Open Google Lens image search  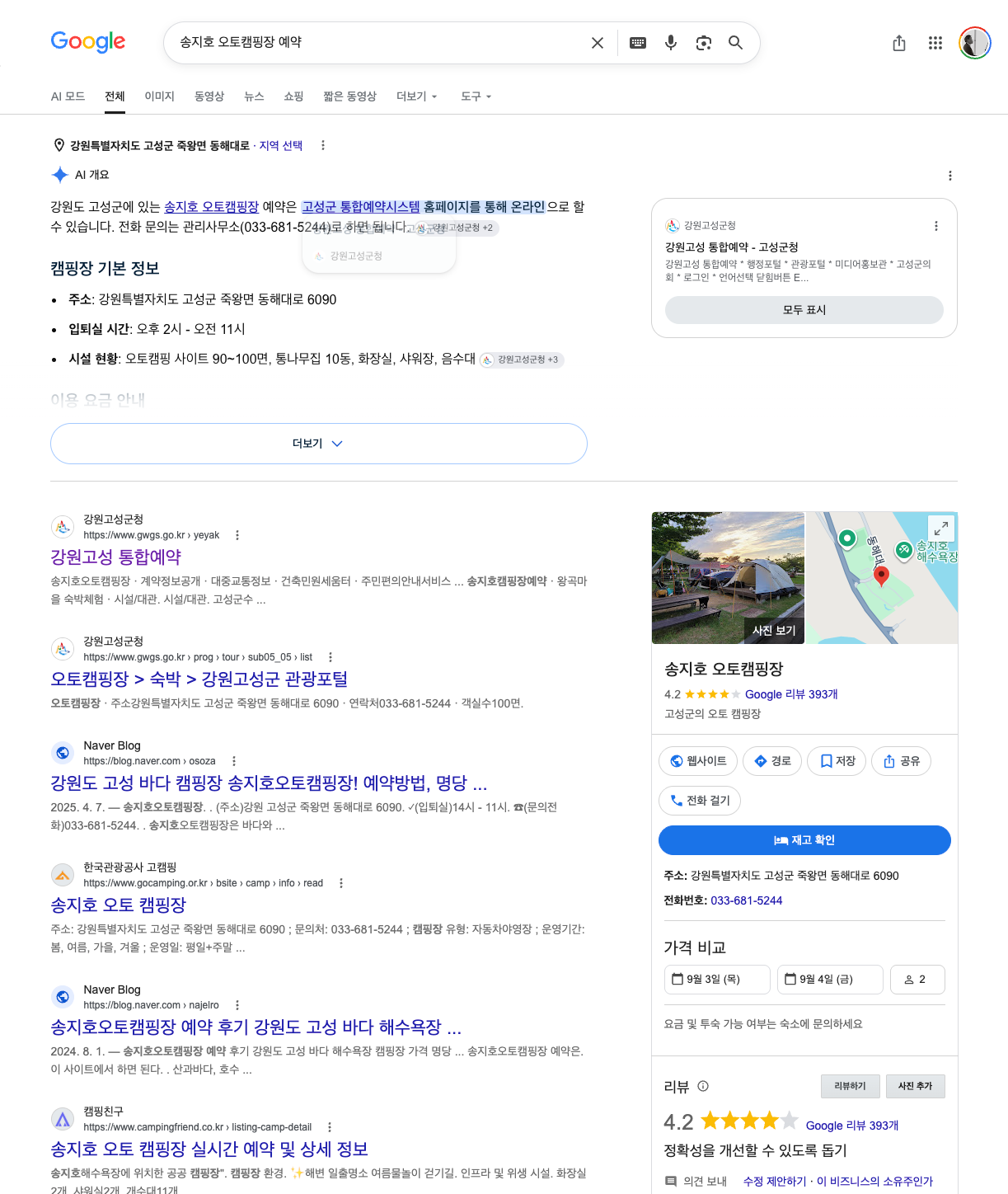click(703, 43)
